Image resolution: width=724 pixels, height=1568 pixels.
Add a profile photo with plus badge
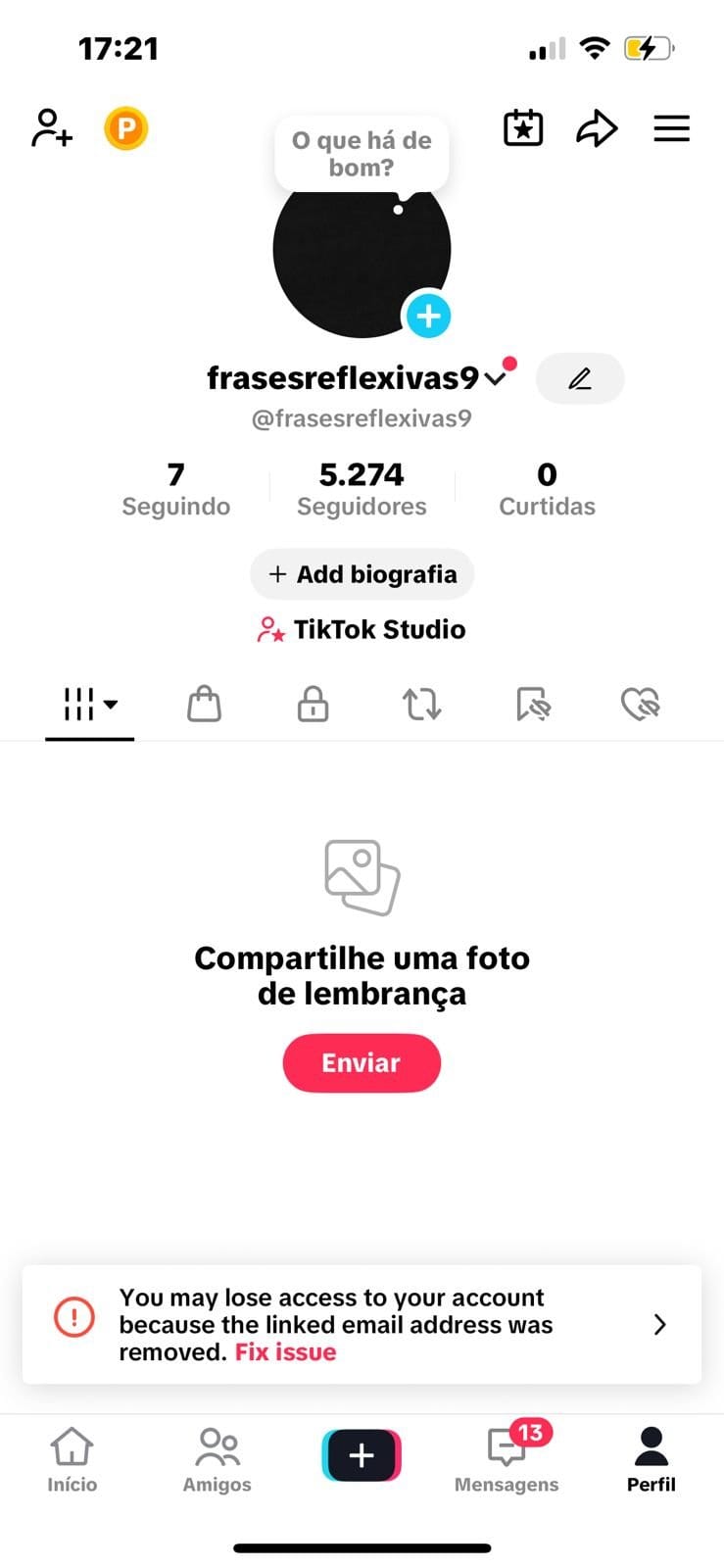click(428, 316)
